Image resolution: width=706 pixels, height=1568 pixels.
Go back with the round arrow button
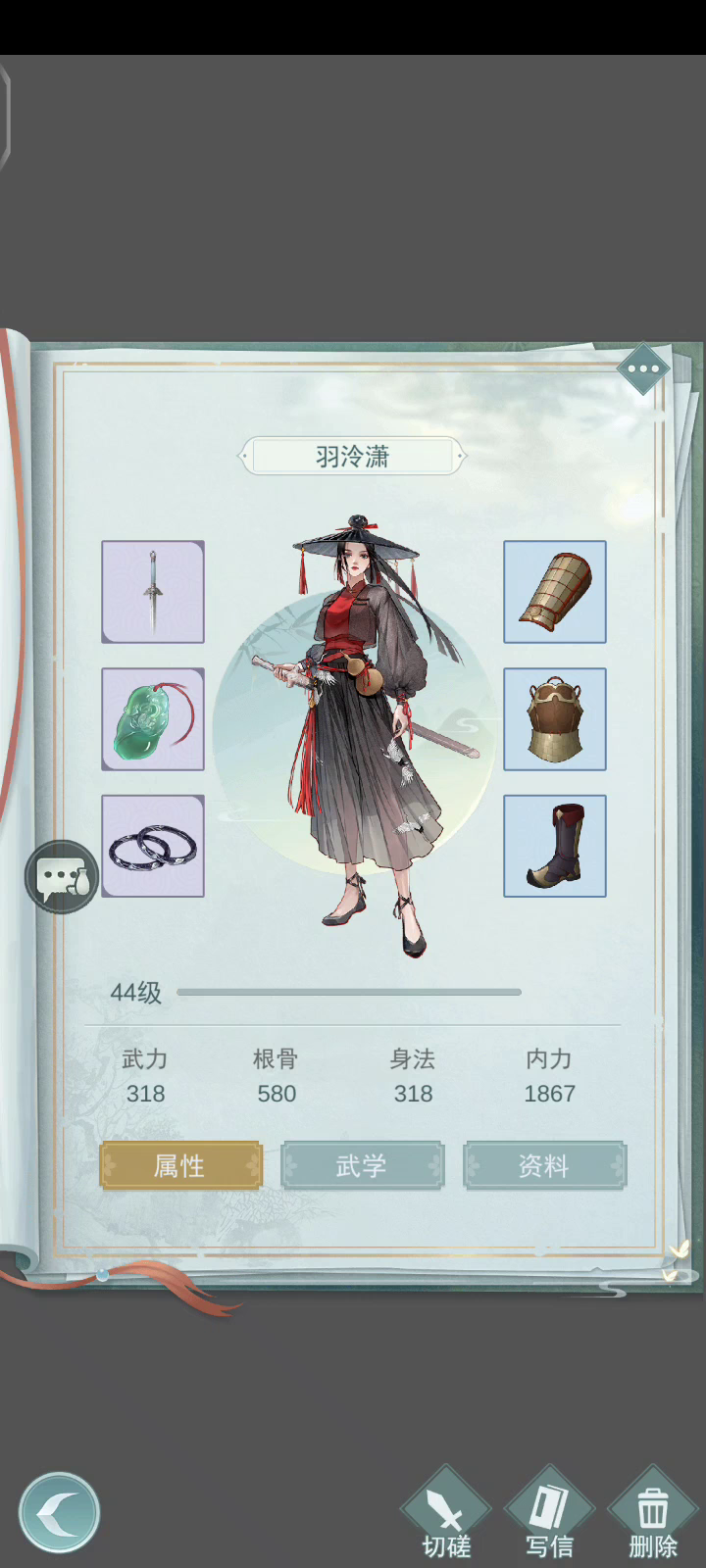pos(59,1512)
